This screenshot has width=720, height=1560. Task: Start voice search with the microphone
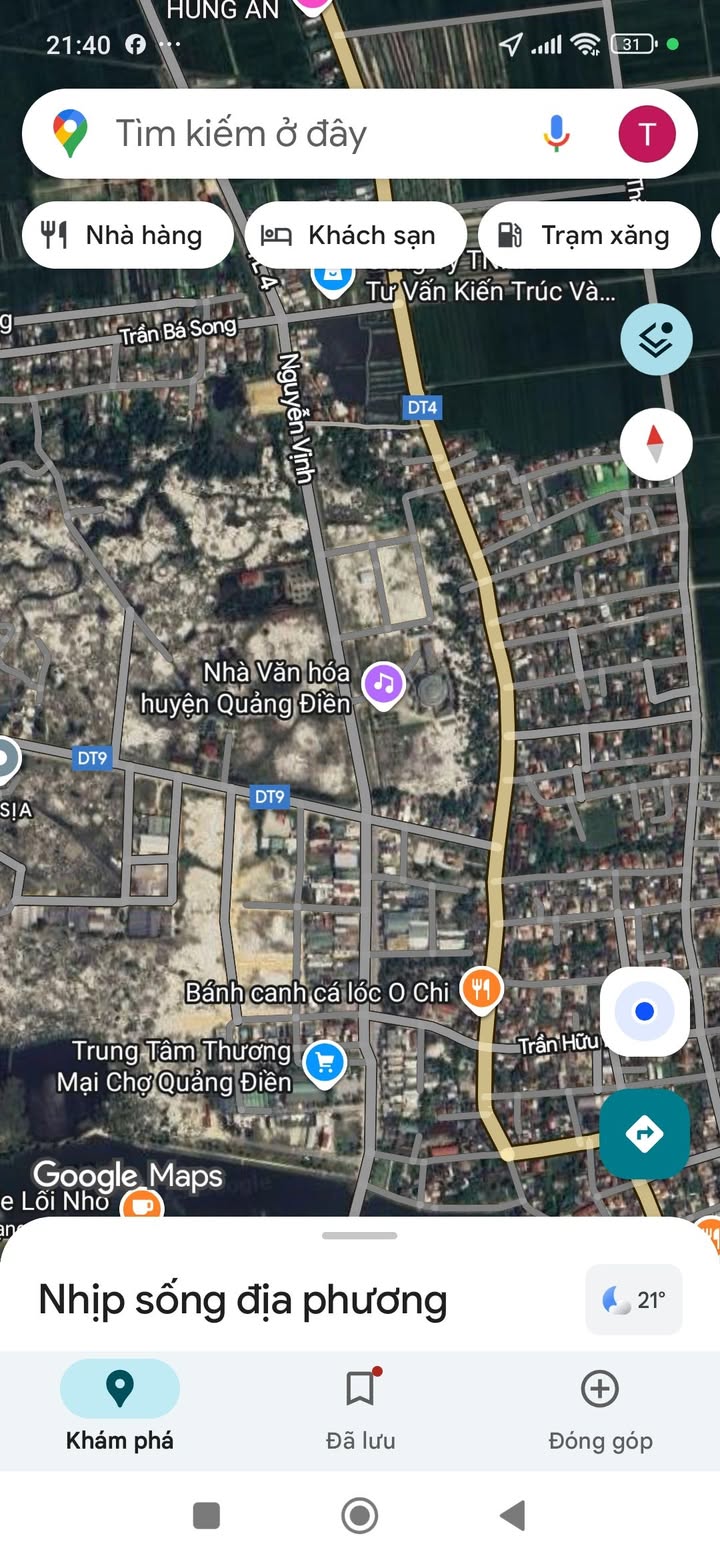click(556, 134)
